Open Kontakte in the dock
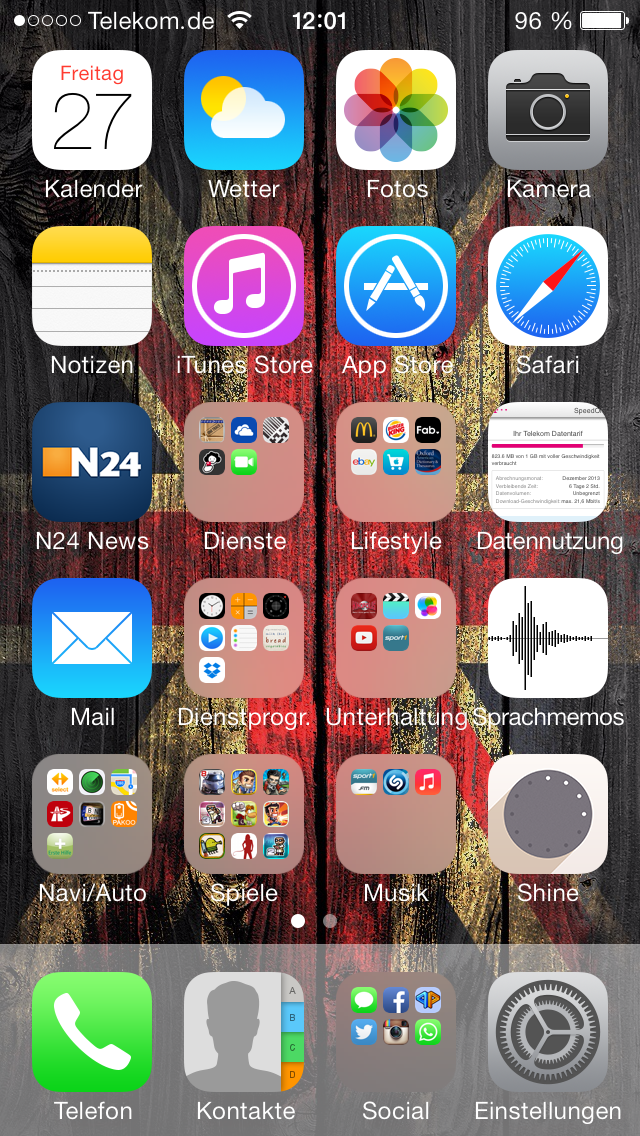 click(244, 1032)
